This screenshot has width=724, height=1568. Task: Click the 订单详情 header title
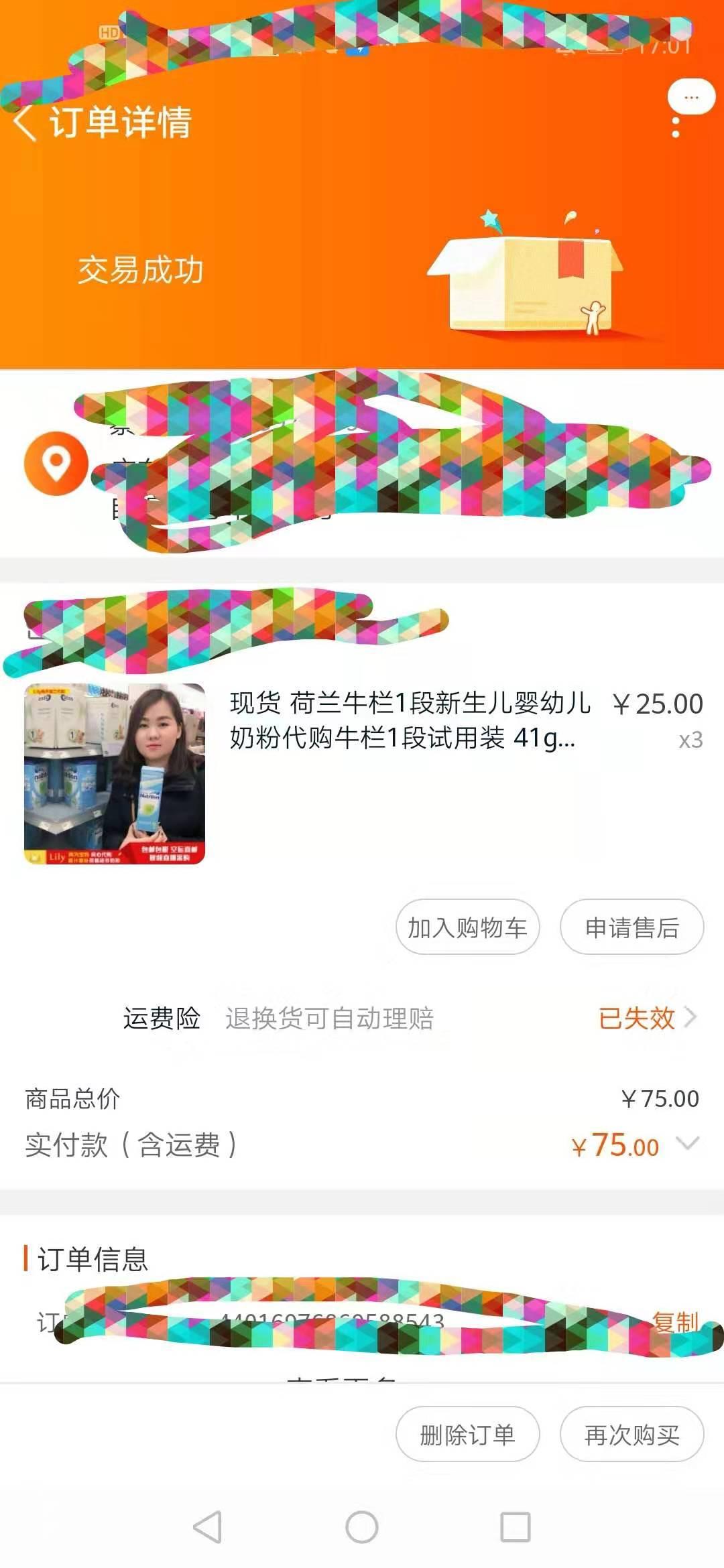[121, 124]
